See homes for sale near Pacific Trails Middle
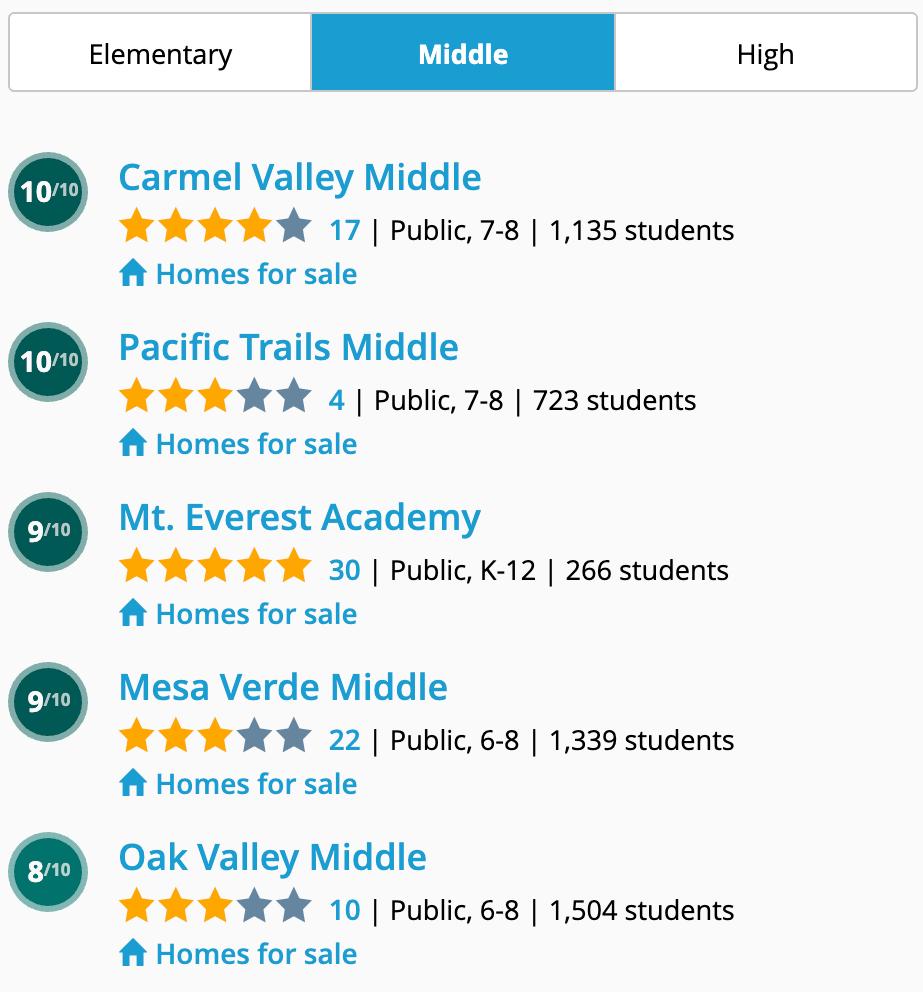 pyautogui.click(x=238, y=443)
